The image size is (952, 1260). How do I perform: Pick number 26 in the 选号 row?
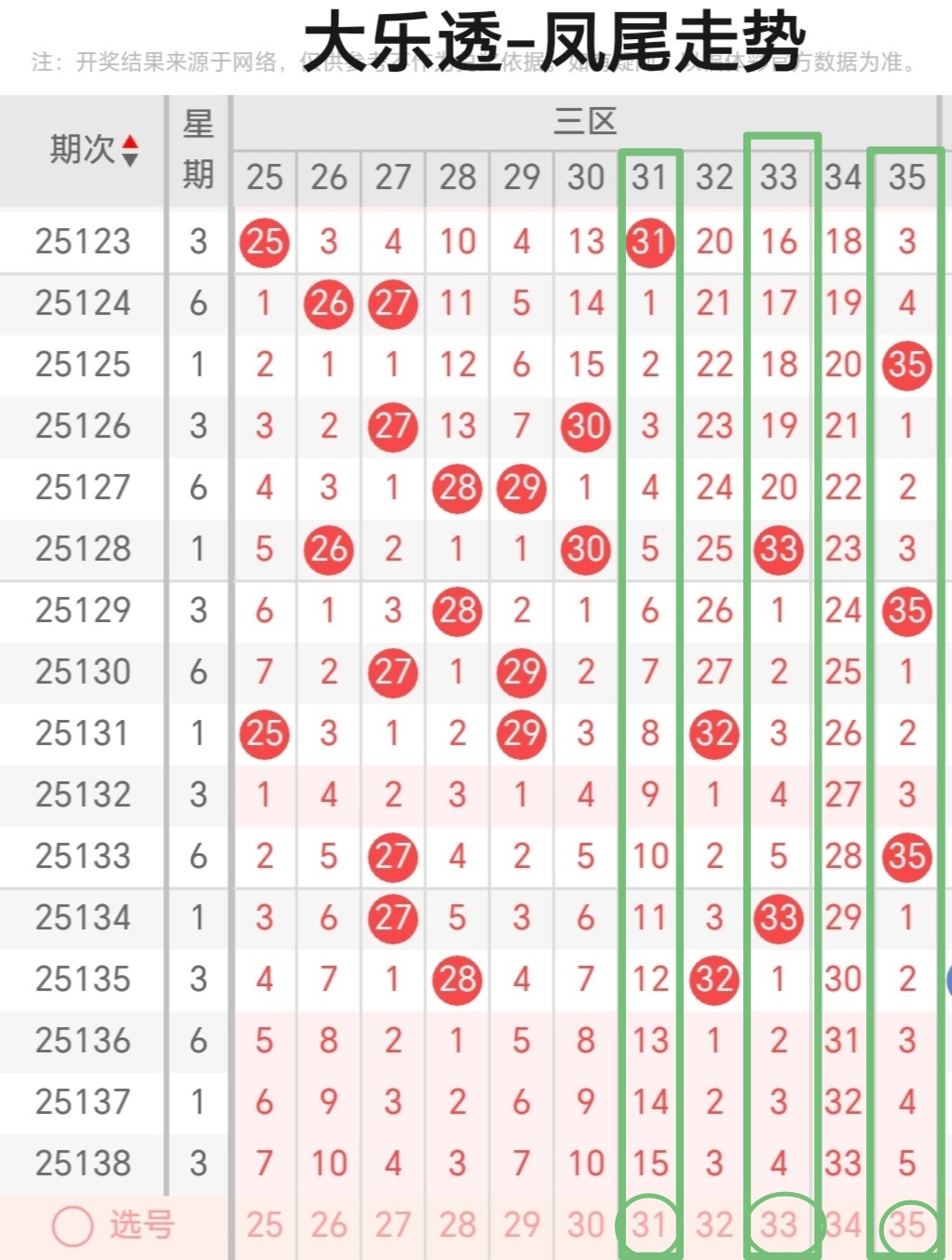pyautogui.click(x=329, y=1226)
